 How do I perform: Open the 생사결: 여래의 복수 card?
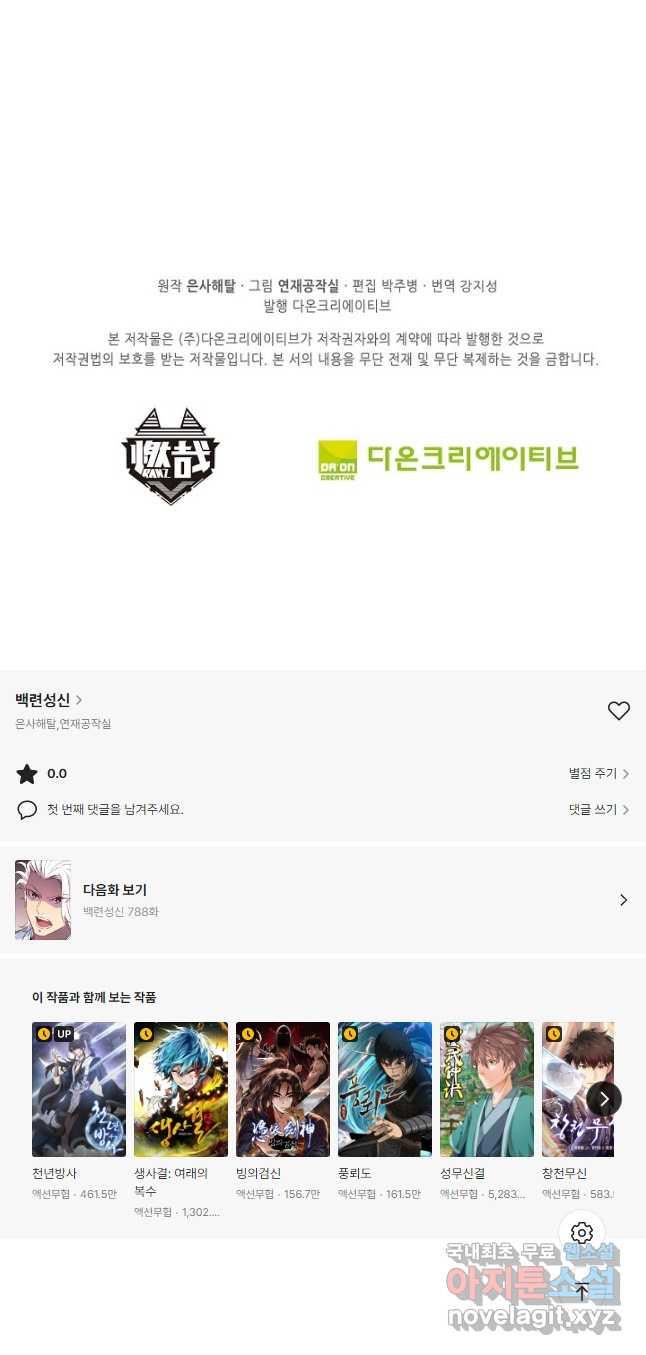tap(181, 1090)
